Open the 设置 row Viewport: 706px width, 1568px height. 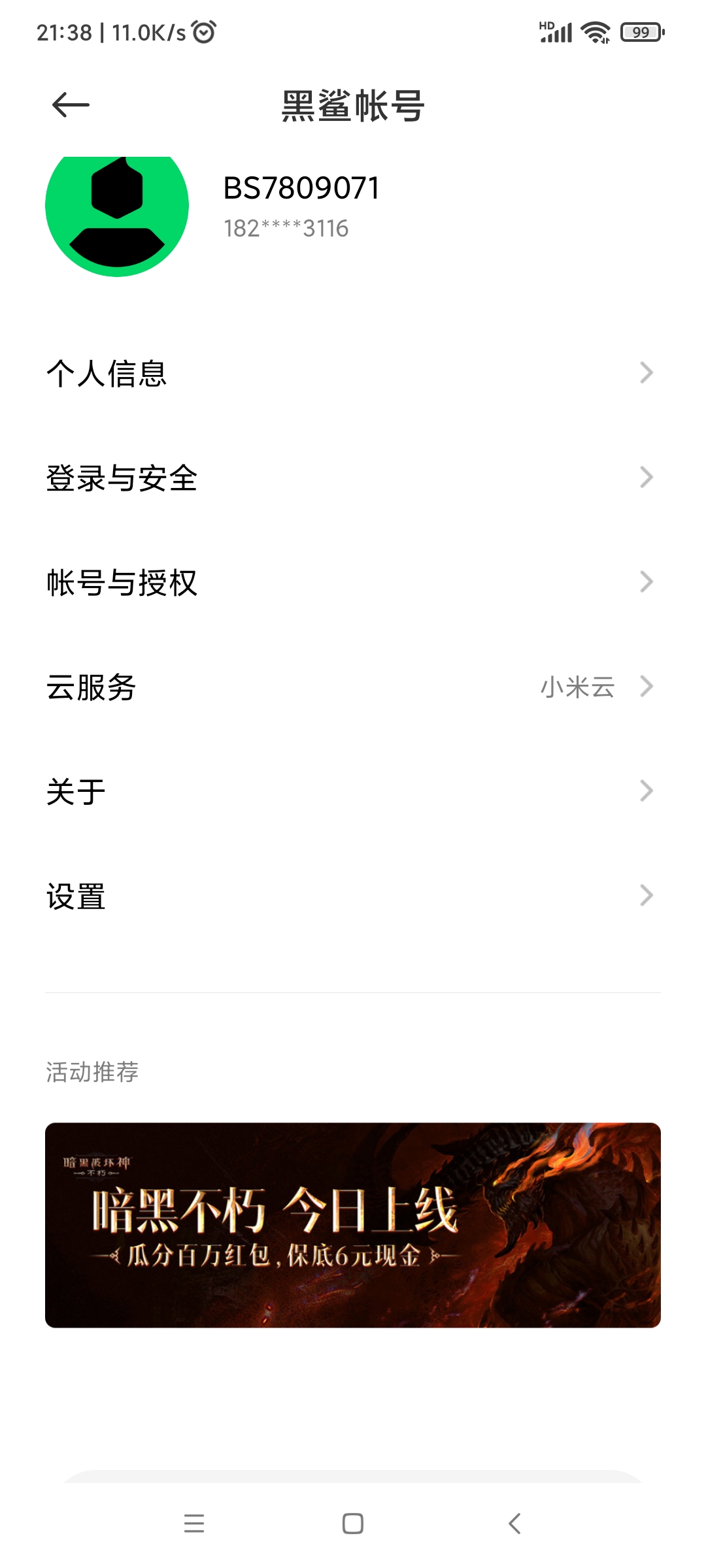coord(353,896)
